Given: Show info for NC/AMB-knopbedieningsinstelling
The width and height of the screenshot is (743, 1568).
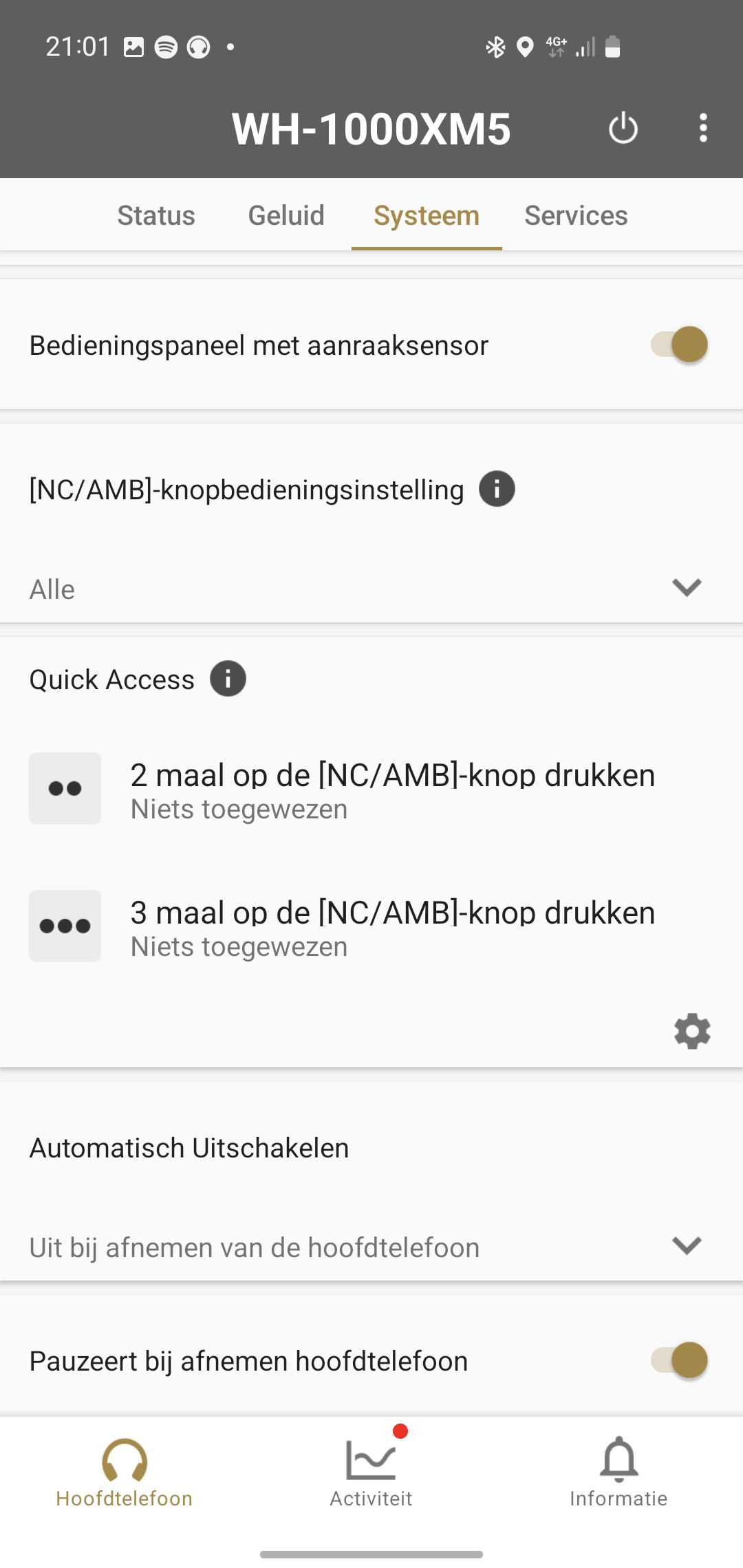Looking at the screenshot, I should 497,489.
